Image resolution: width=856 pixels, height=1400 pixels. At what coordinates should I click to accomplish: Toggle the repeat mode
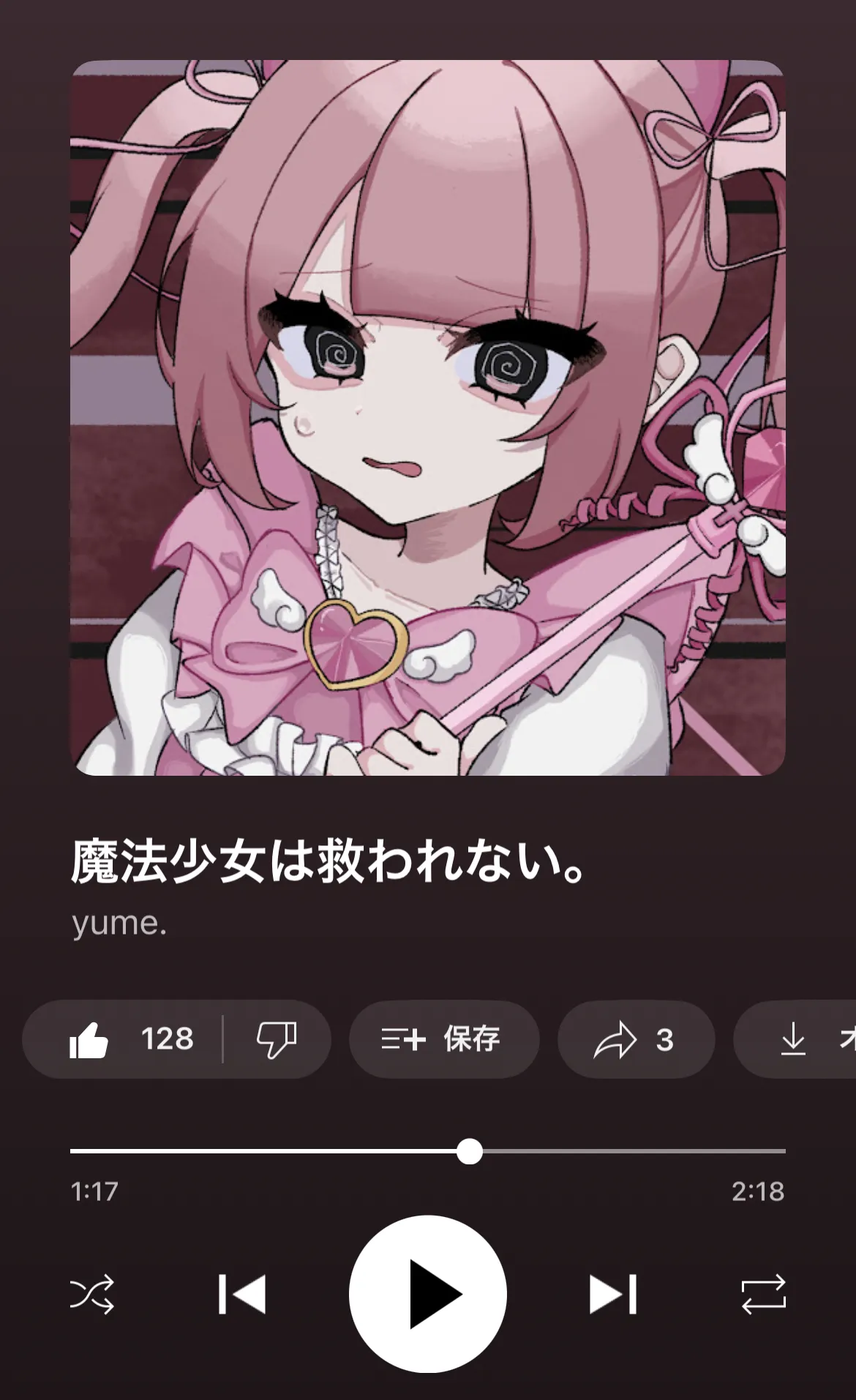tap(763, 1295)
